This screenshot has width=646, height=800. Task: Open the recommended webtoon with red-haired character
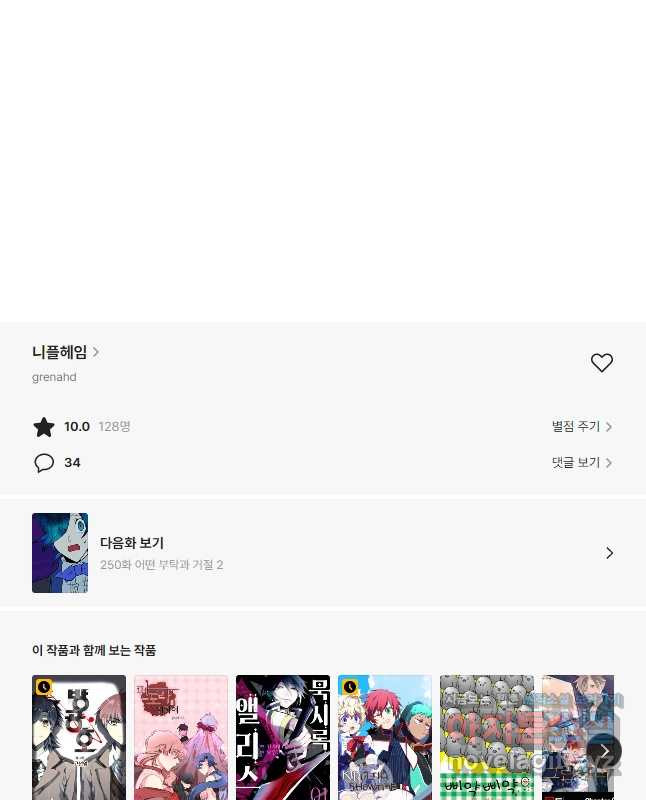pos(385,737)
